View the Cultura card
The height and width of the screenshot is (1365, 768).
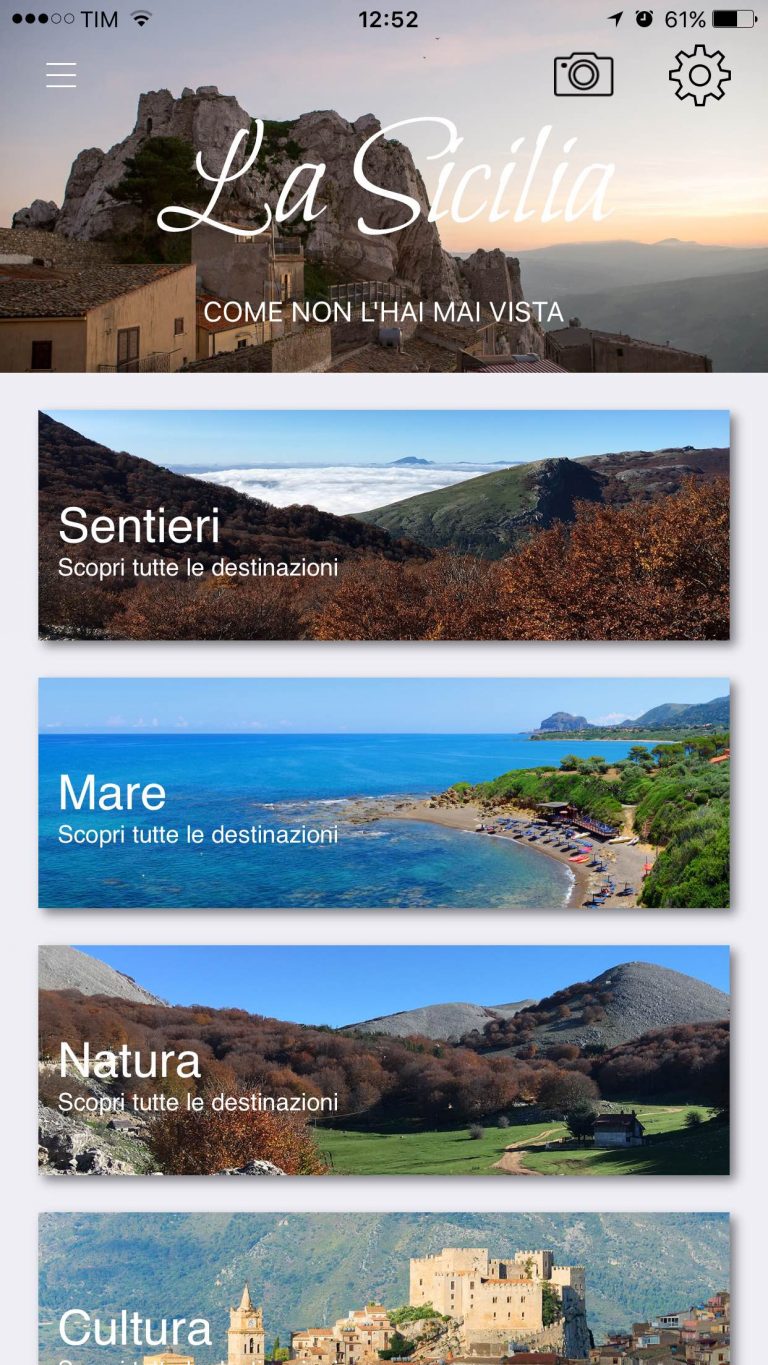pyautogui.click(x=384, y=1289)
